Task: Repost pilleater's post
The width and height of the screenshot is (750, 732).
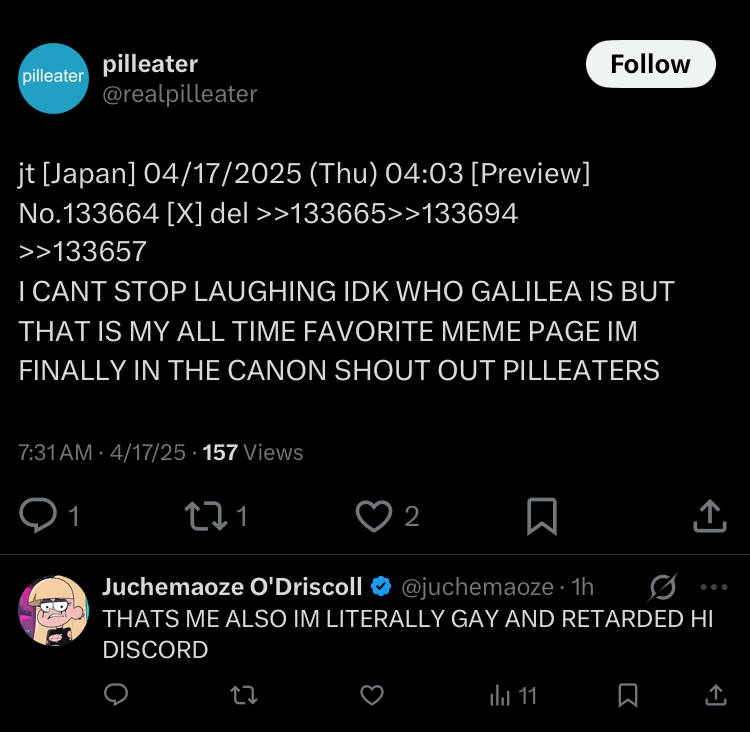Action: (204, 516)
